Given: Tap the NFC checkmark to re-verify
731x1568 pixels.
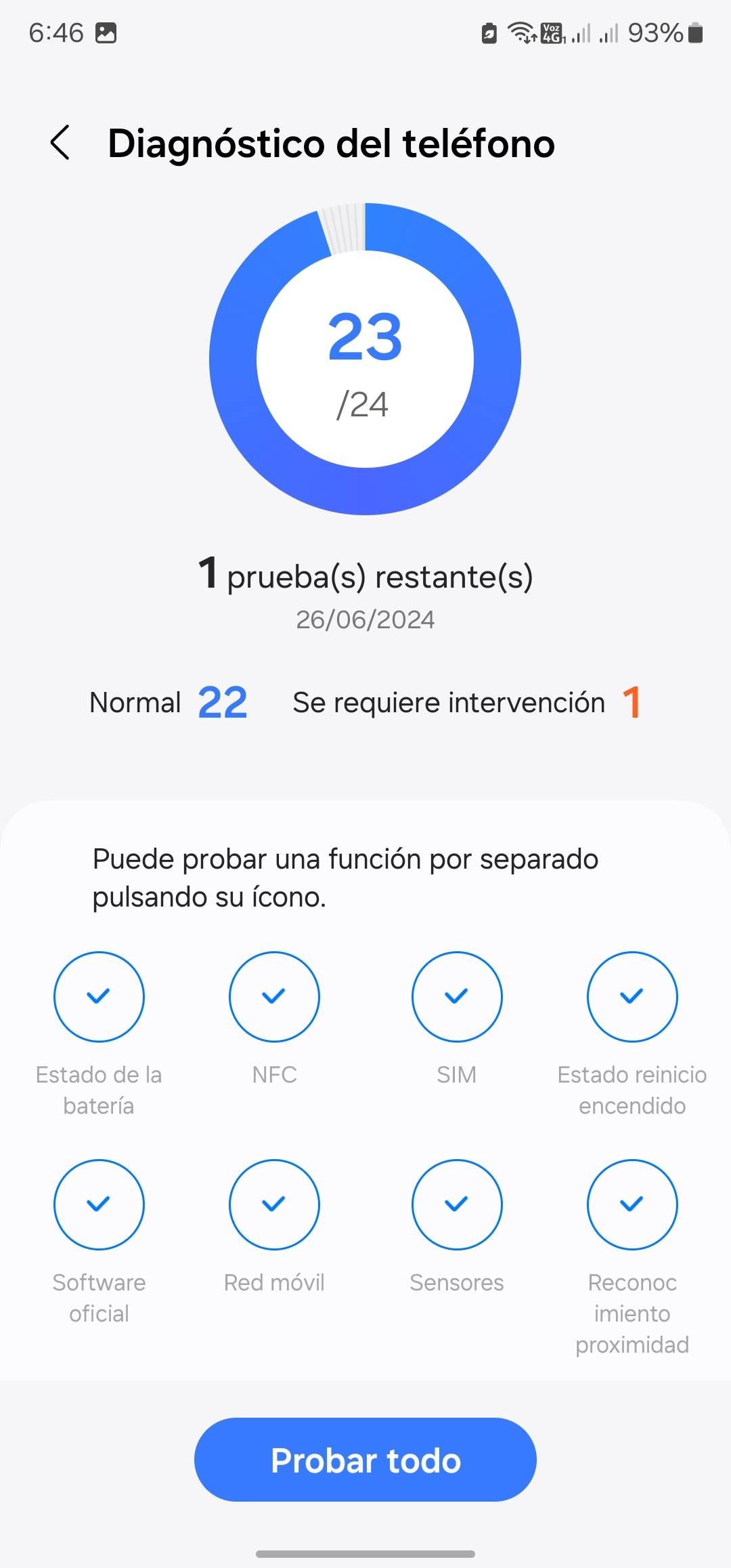Looking at the screenshot, I should click(273, 997).
